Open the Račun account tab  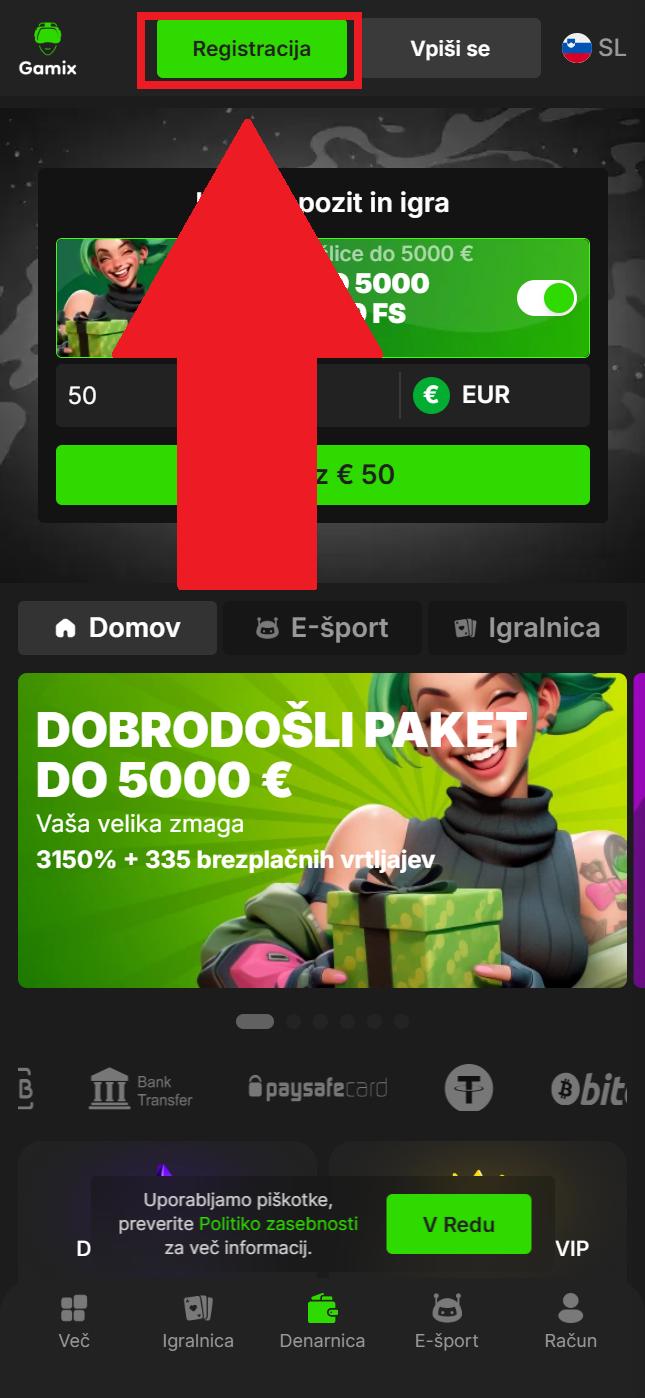coord(571,1322)
